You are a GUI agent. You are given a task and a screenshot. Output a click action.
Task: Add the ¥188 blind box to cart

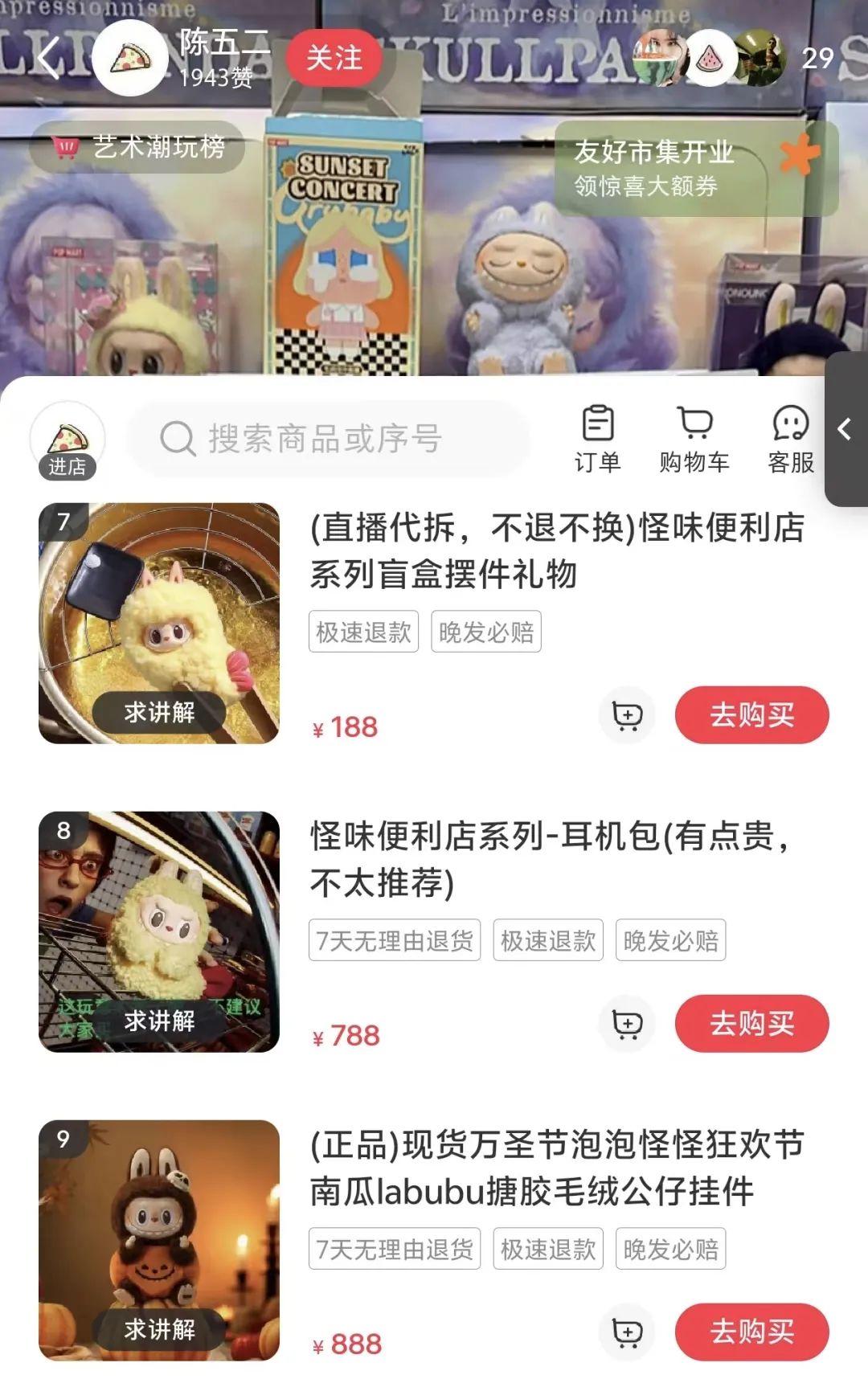pos(627,714)
